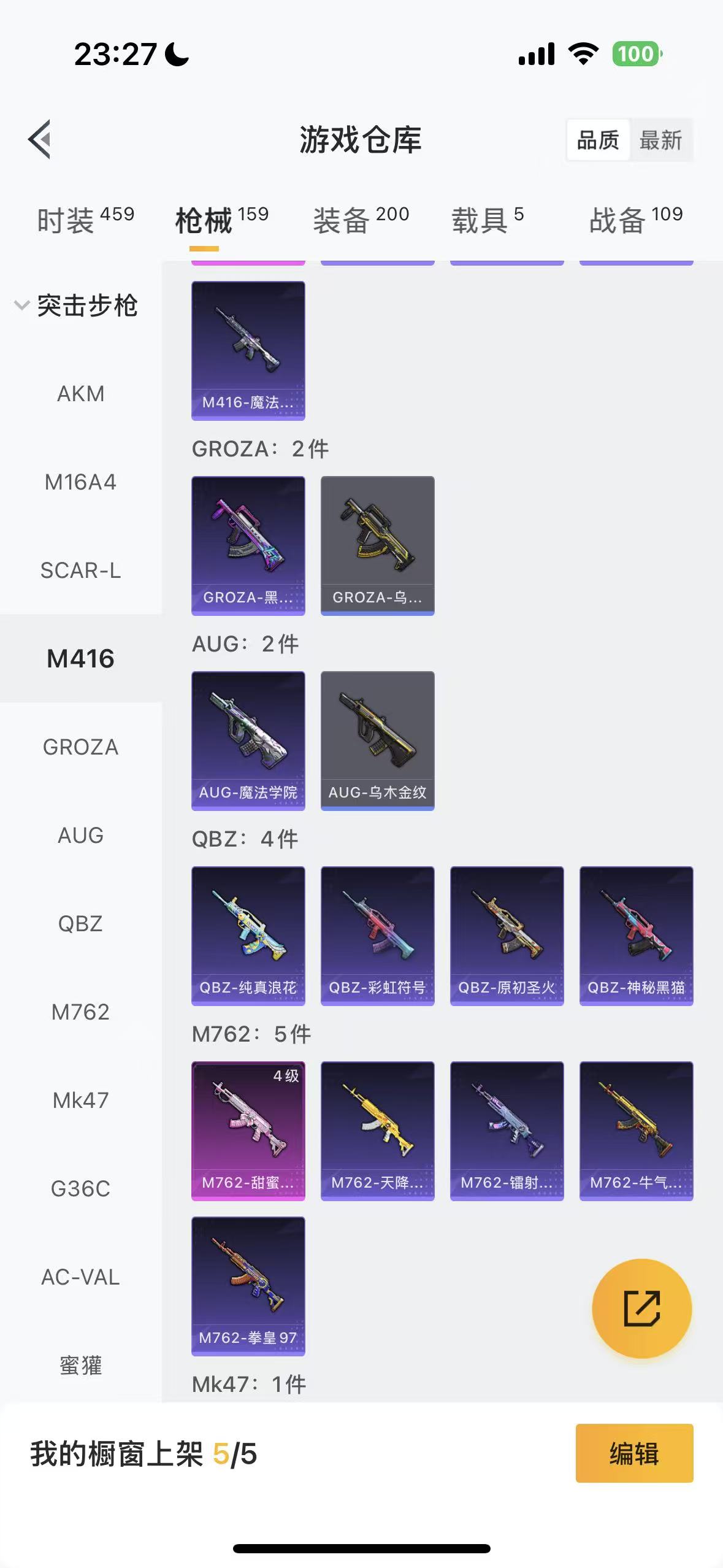Switch to the 时装 tab
This screenshot has height=1568, width=723.
(x=85, y=220)
